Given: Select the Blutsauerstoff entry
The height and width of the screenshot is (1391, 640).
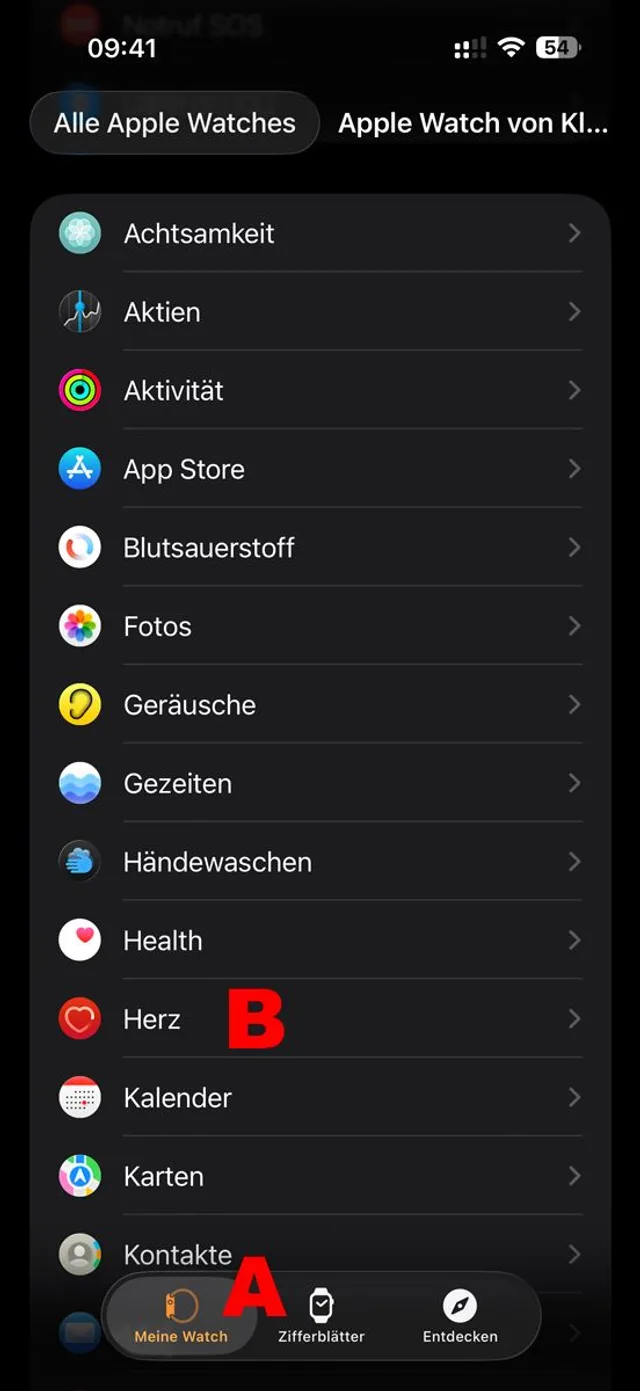Looking at the screenshot, I should click(x=320, y=547).
